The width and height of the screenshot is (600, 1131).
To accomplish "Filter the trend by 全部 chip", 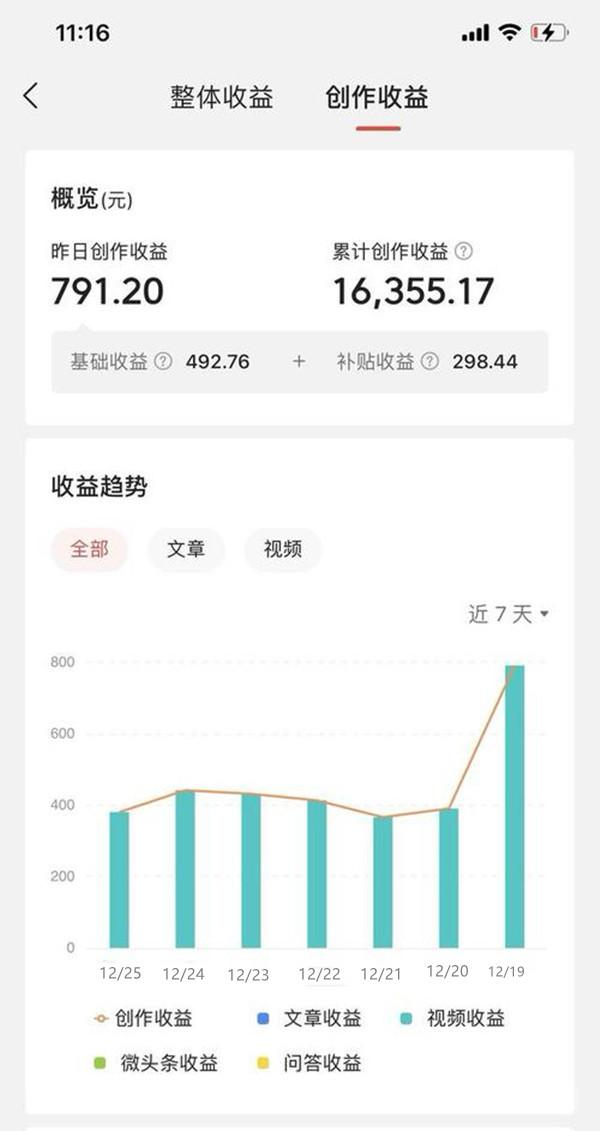I will tap(89, 550).
